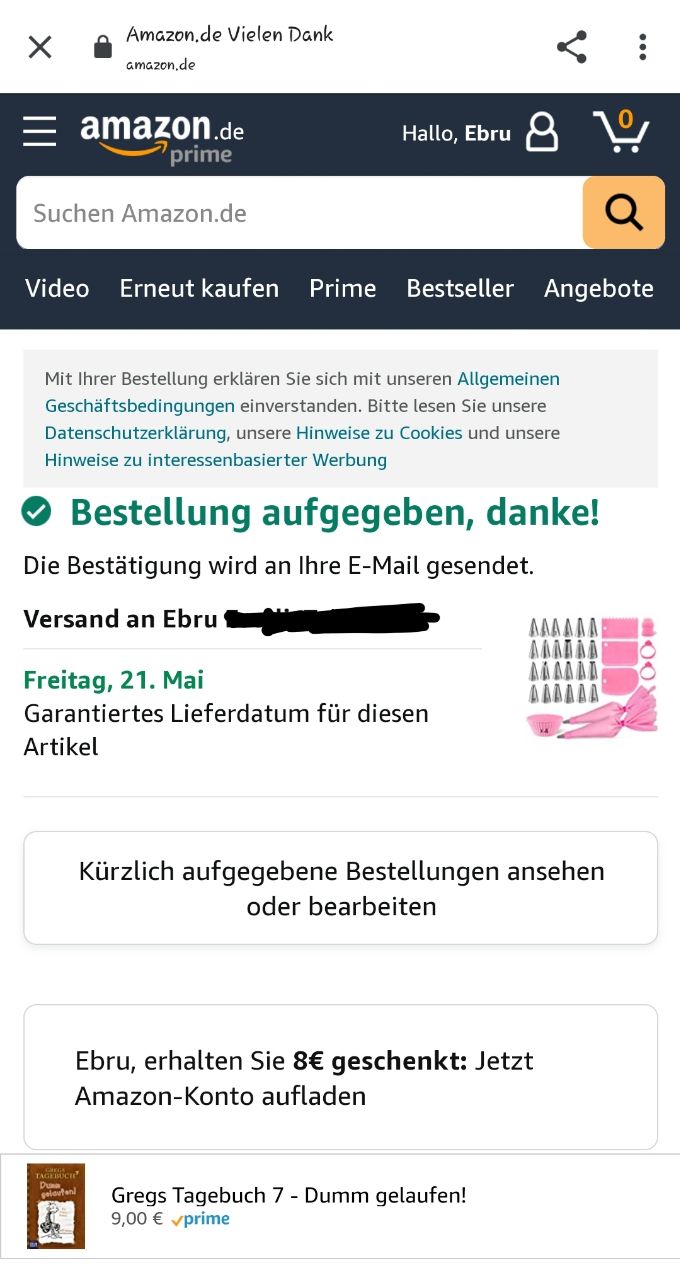This screenshot has width=680, height=1280.
Task: Open the Amazon-Konto aufladen offer card
Action: click(341, 1077)
